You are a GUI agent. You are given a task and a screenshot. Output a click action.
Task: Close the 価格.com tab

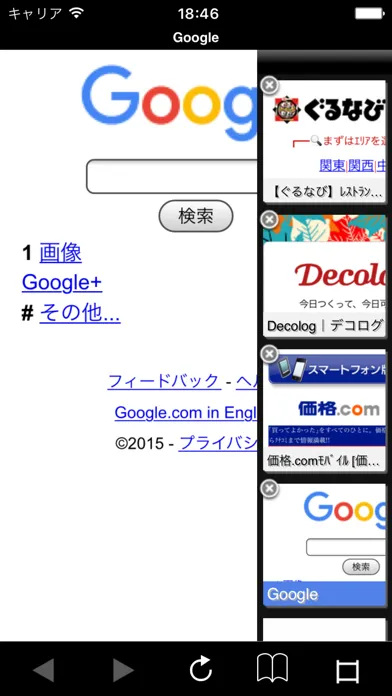point(269,354)
